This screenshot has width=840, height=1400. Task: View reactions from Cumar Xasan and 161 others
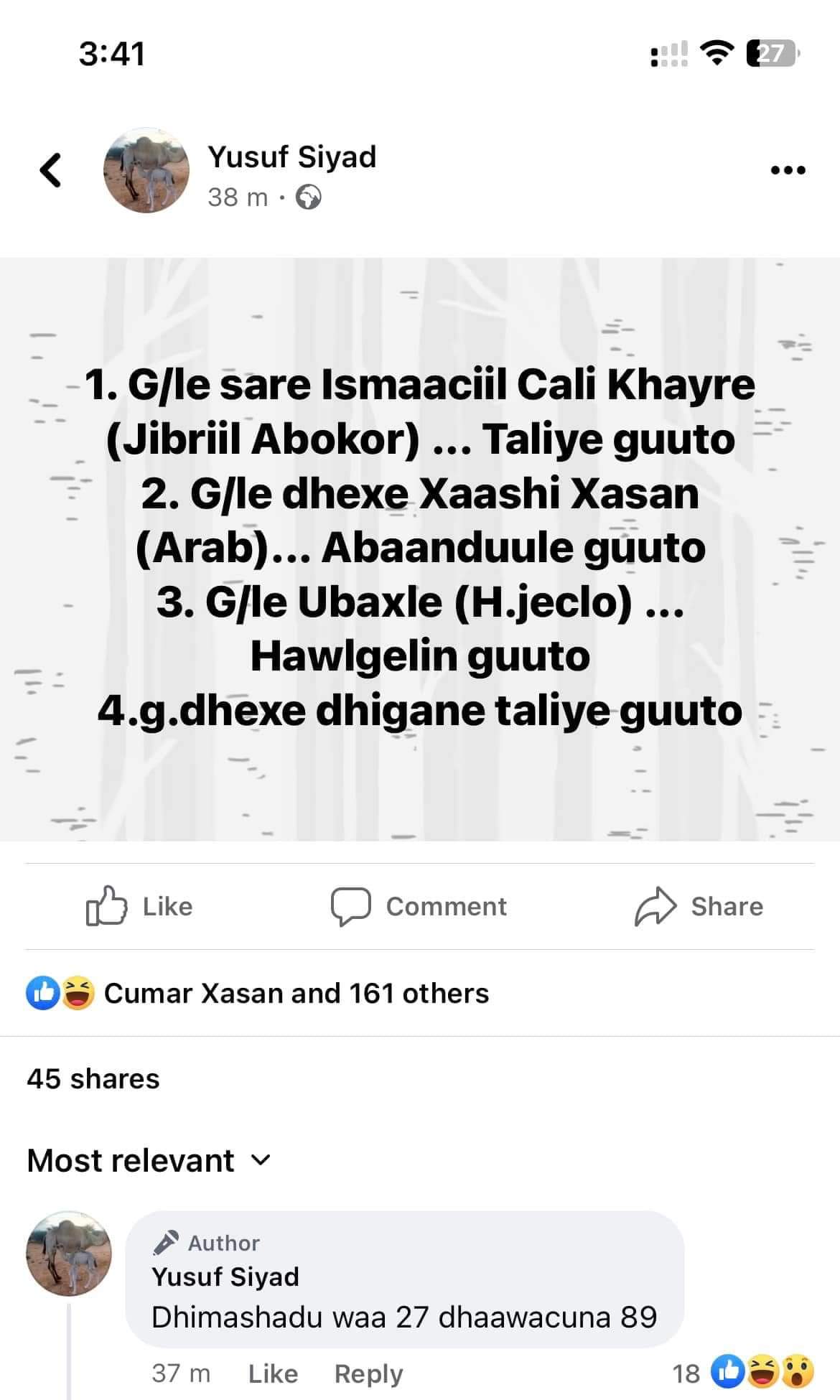pyautogui.click(x=296, y=994)
